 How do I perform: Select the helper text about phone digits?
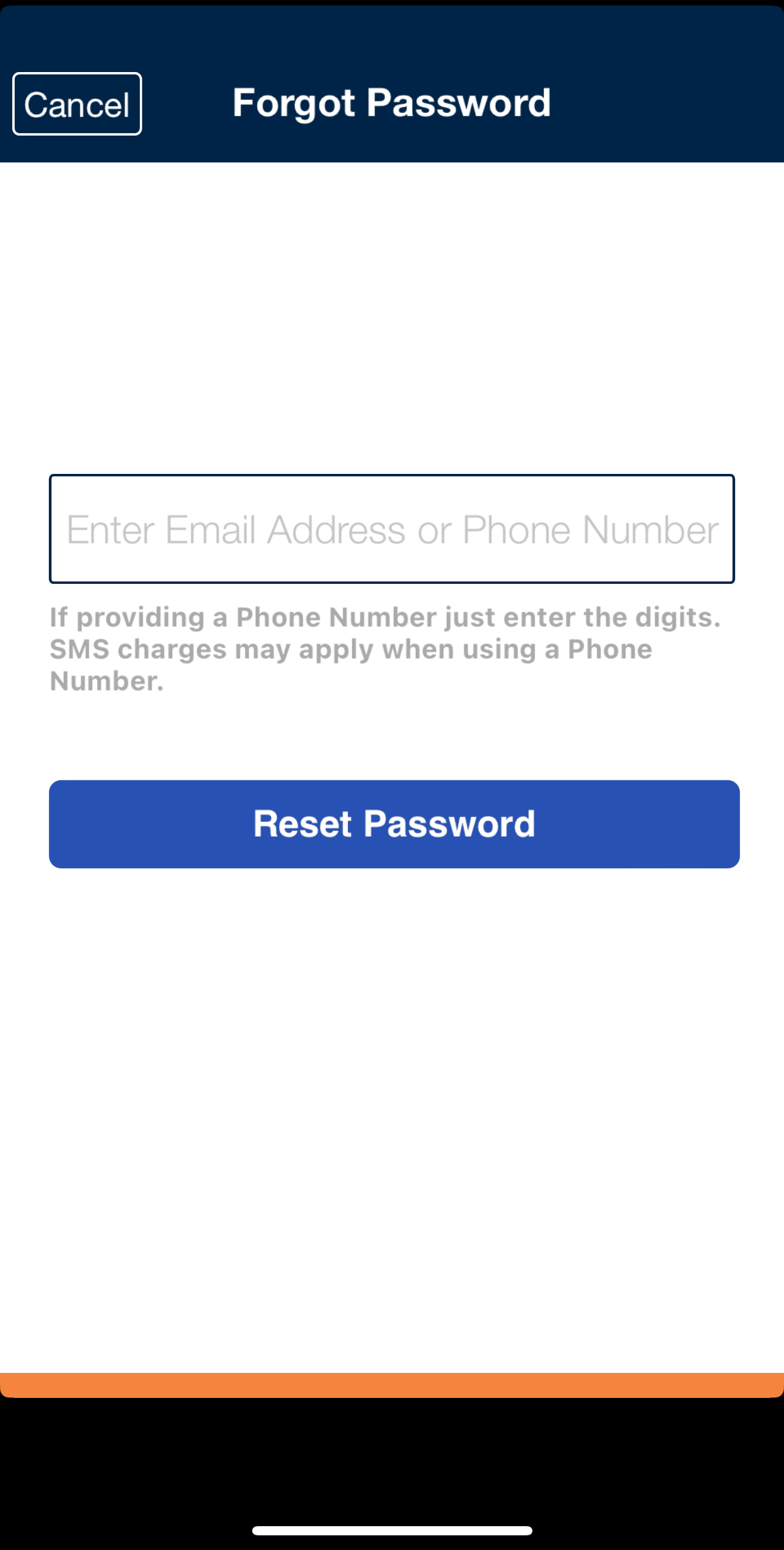coord(385,649)
